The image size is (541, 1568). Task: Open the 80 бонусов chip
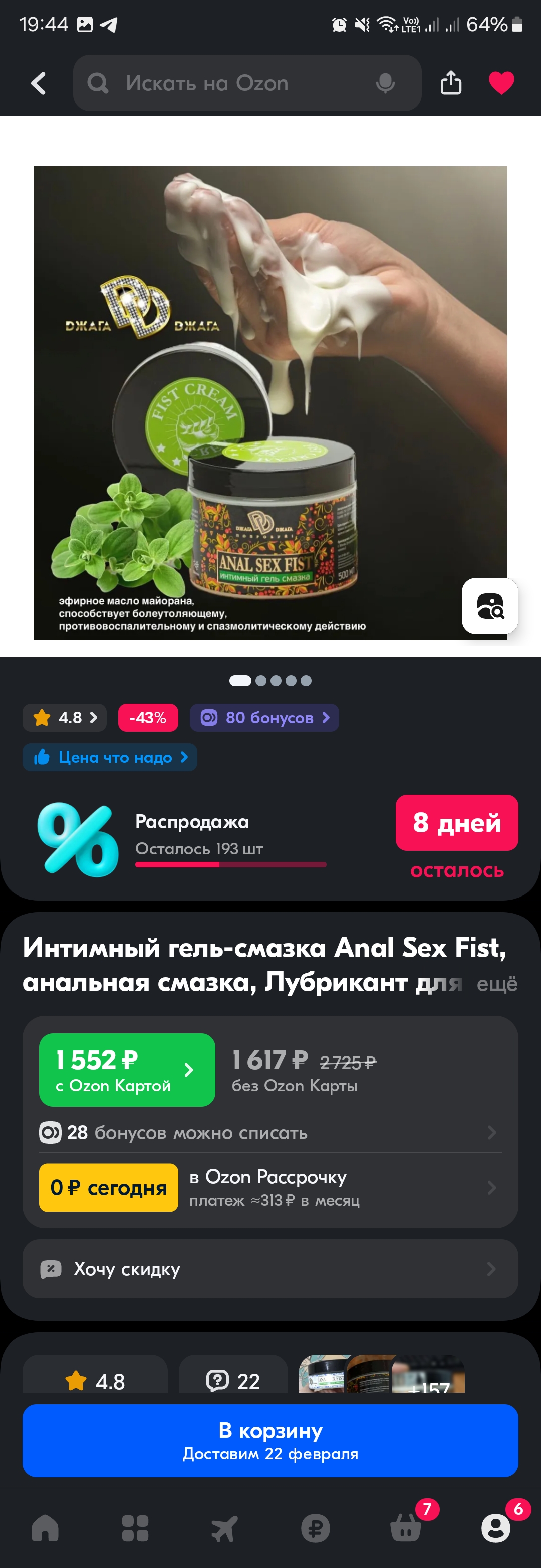point(264,718)
